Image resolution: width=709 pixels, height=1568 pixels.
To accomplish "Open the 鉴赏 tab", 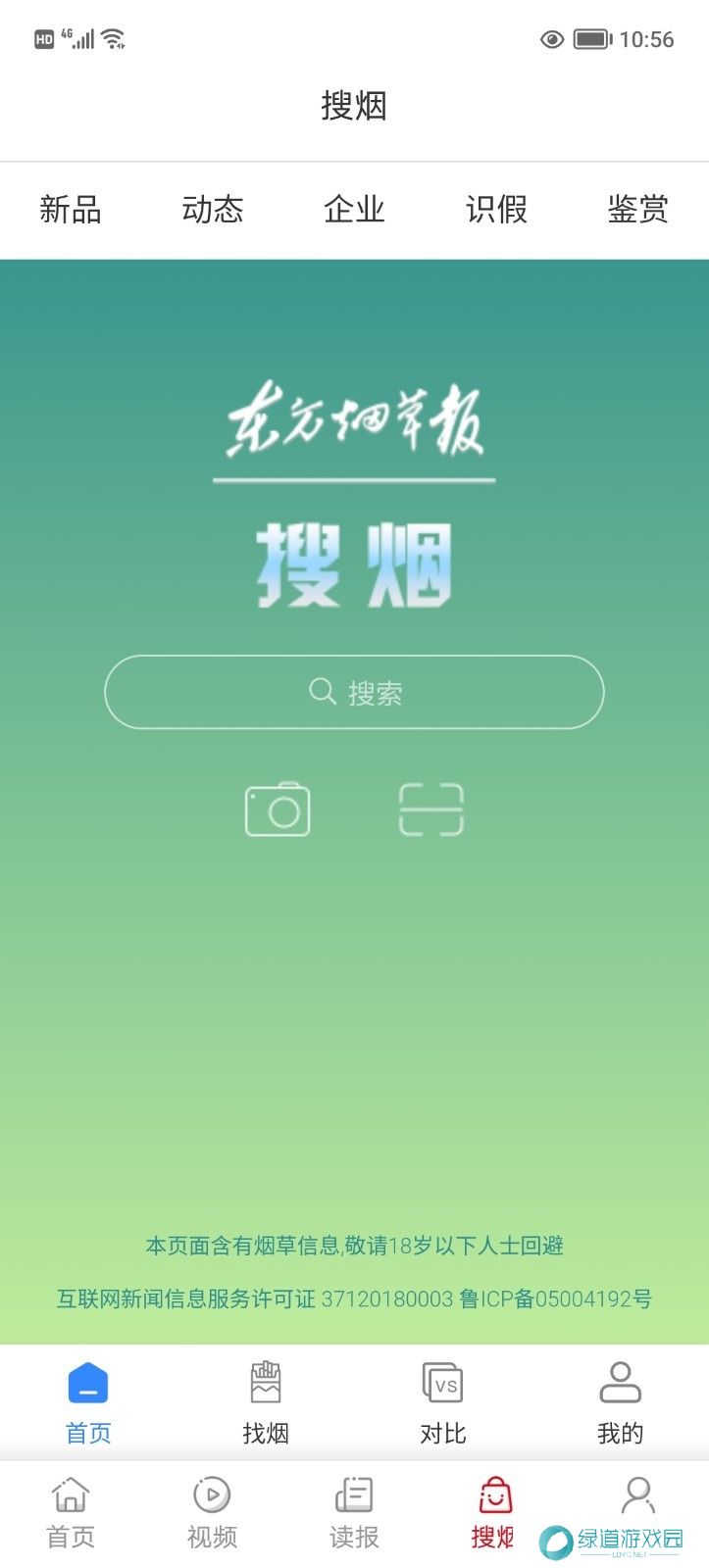I will (x=637, y=210).
